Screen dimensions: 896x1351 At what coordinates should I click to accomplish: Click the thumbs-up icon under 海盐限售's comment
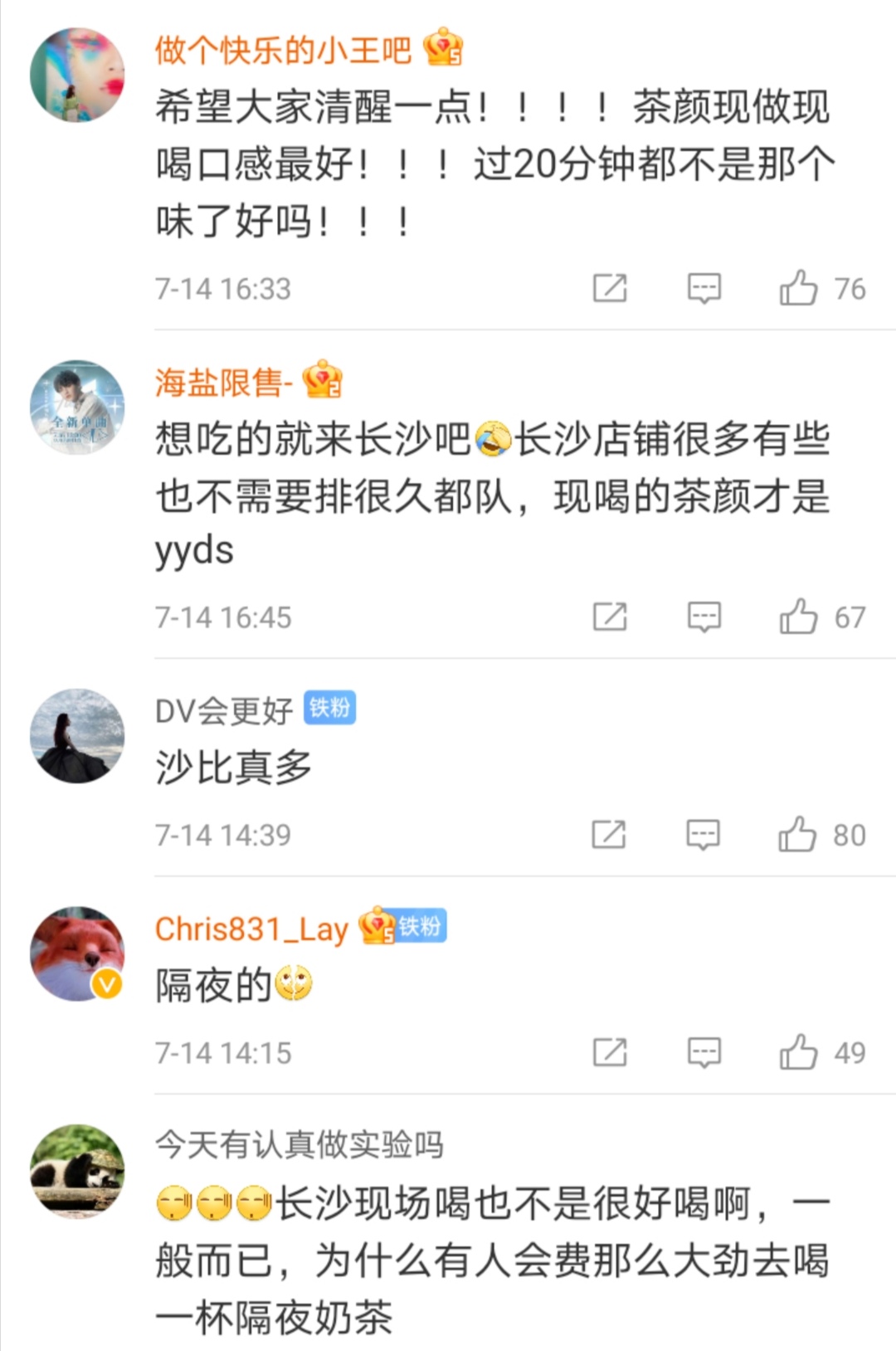tap(799, 616)
